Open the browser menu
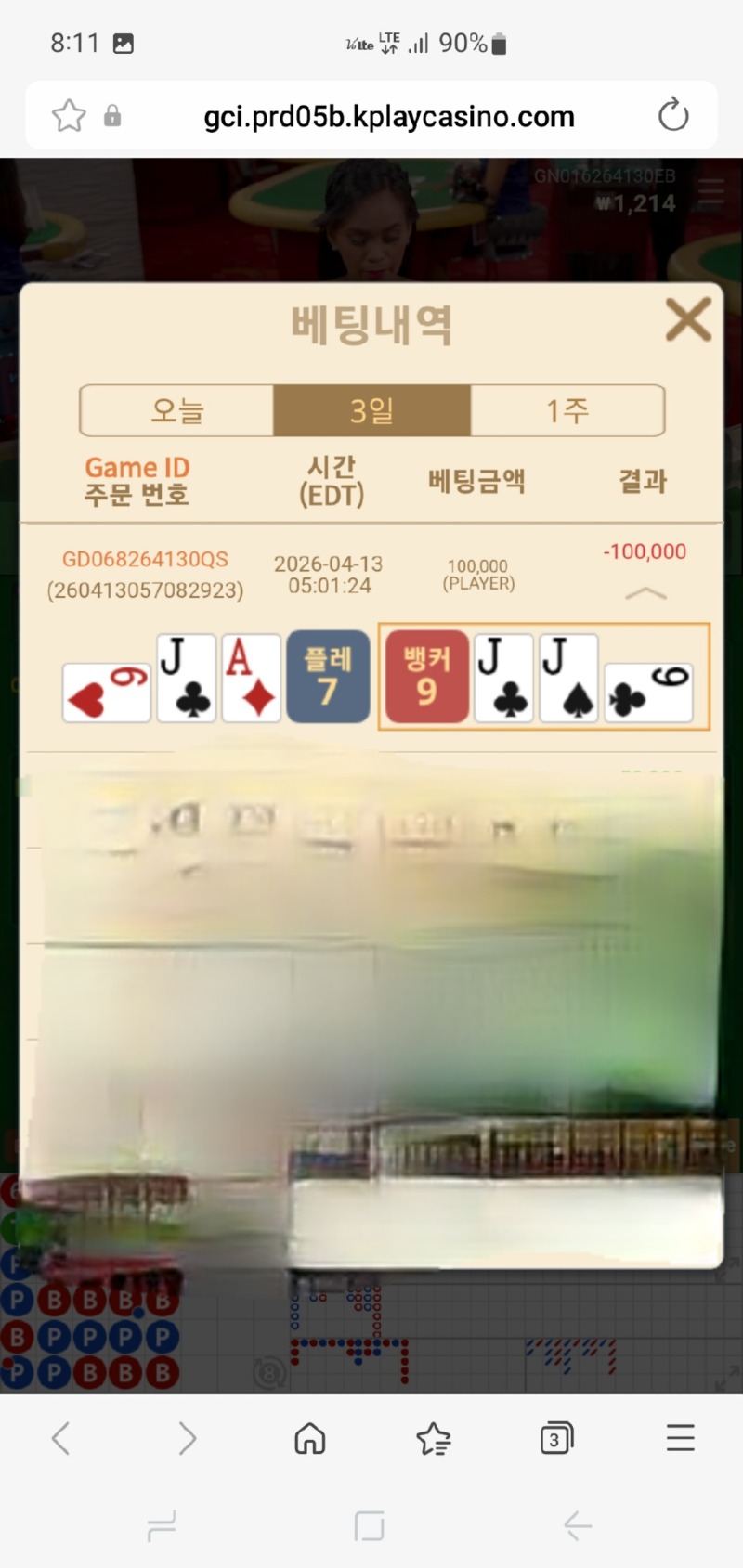This screenshot has width=743, height=1568. 680,1438
